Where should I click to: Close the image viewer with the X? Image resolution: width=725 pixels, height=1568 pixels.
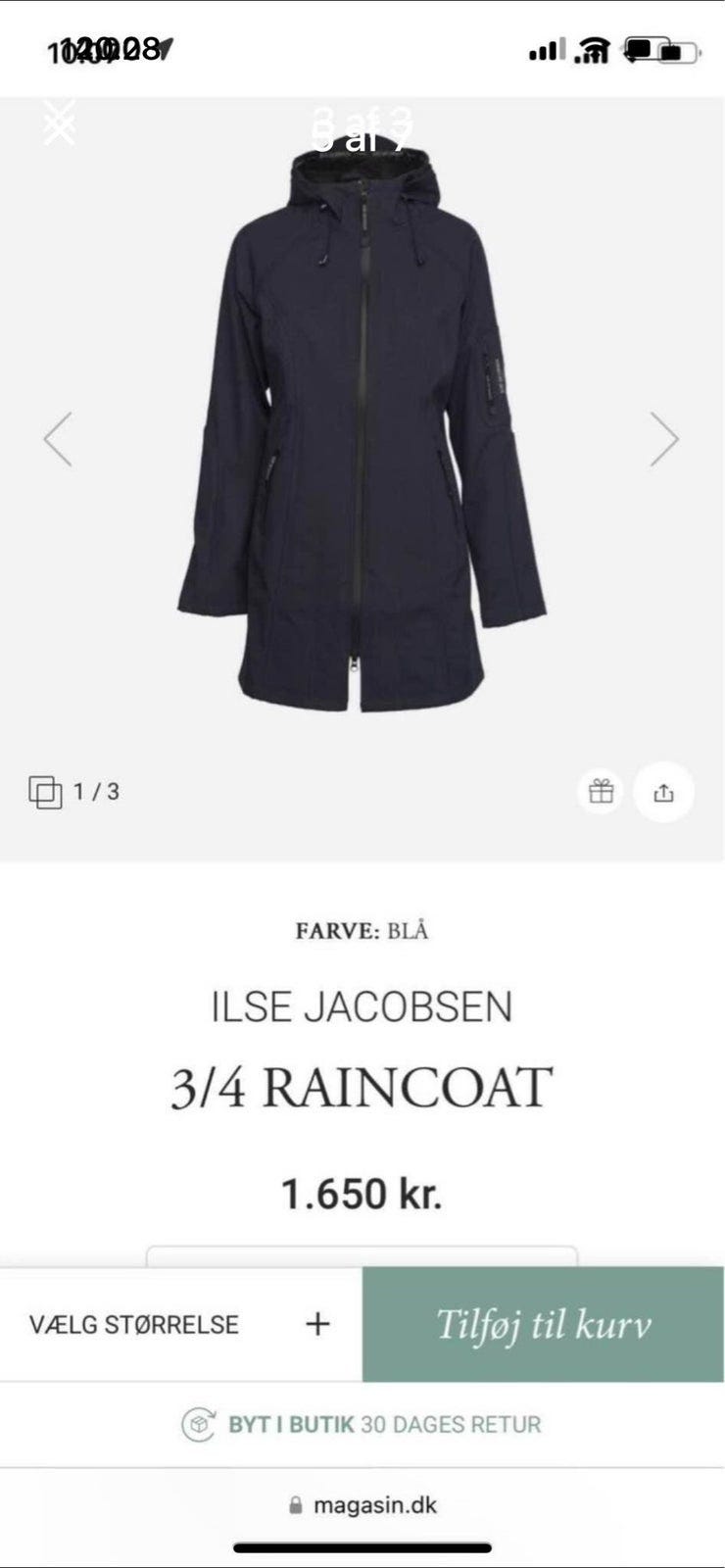click(x=59, y=123)
